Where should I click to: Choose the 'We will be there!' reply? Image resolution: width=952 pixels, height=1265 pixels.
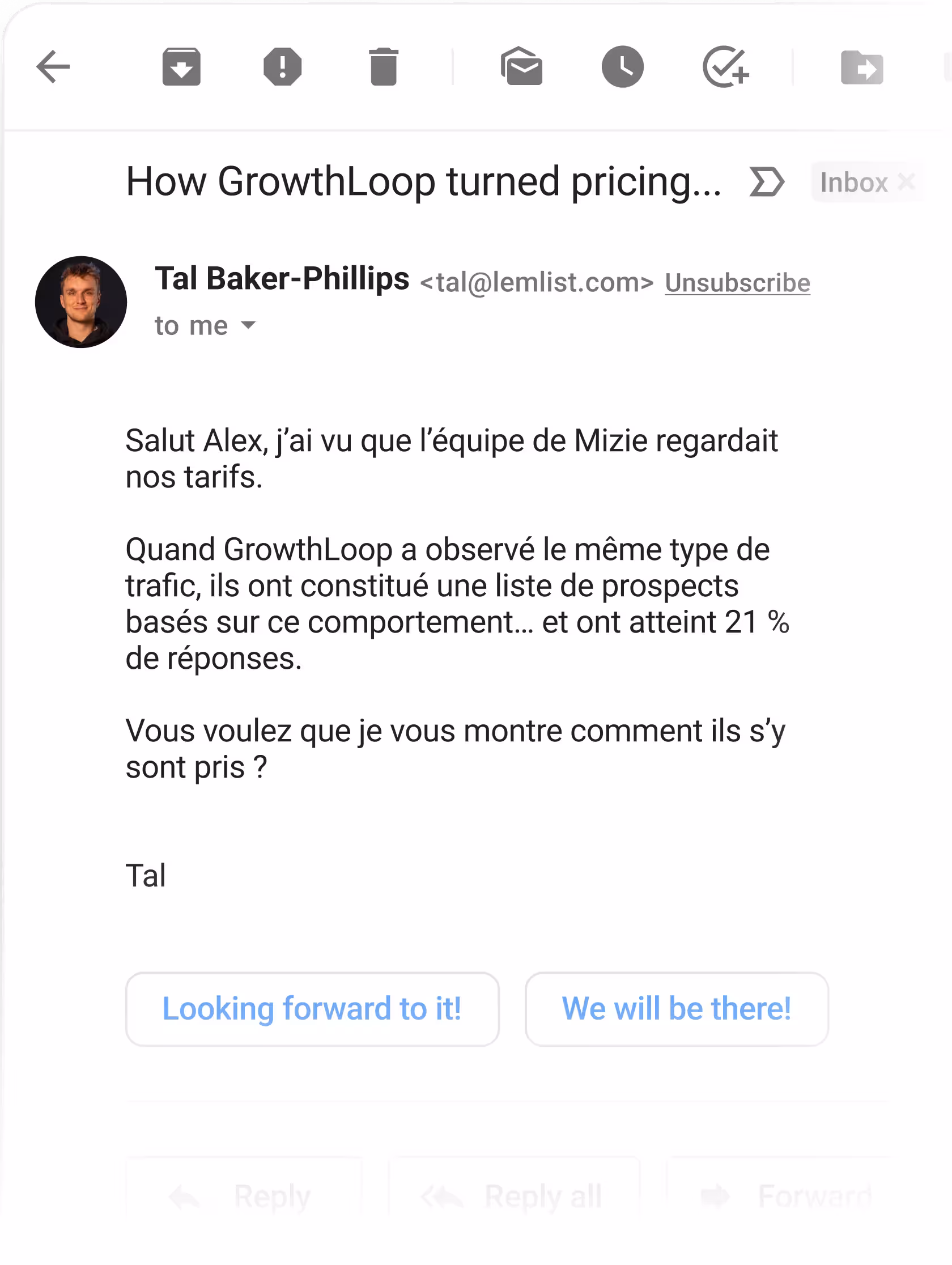point(677,1009)
